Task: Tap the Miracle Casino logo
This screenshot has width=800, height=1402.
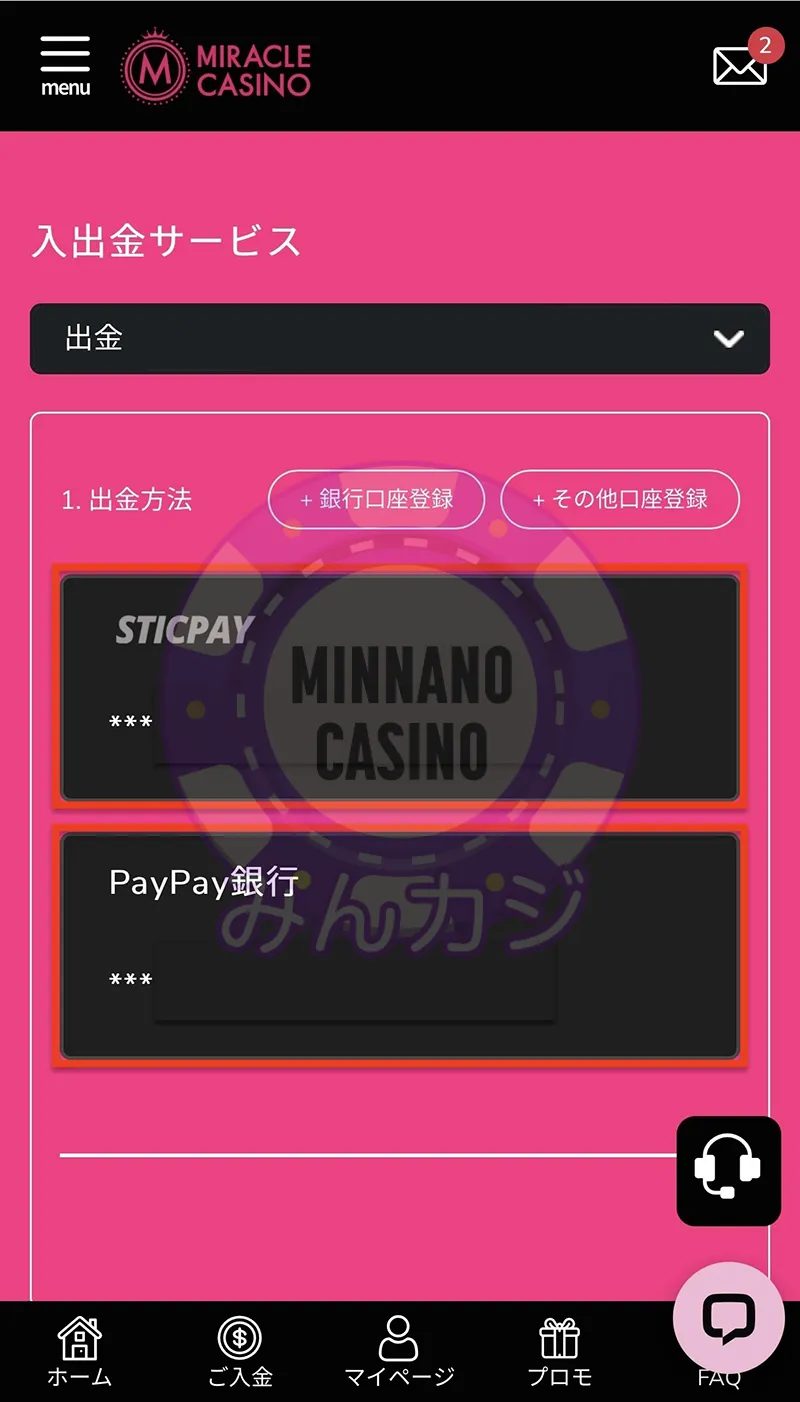Action: (x=217, y=66)
